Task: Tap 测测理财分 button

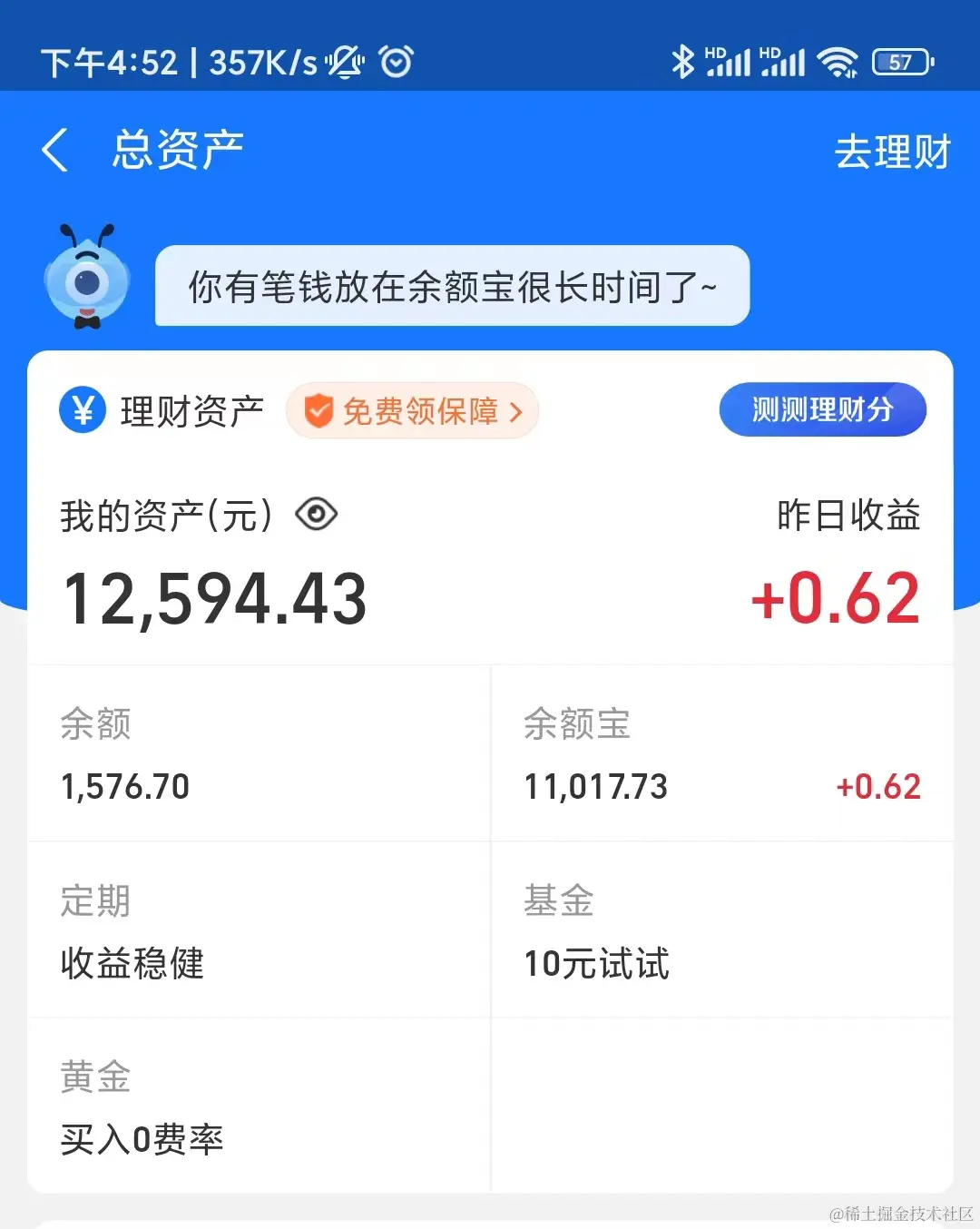Action: pyautogui.click(x=822, y=410)
